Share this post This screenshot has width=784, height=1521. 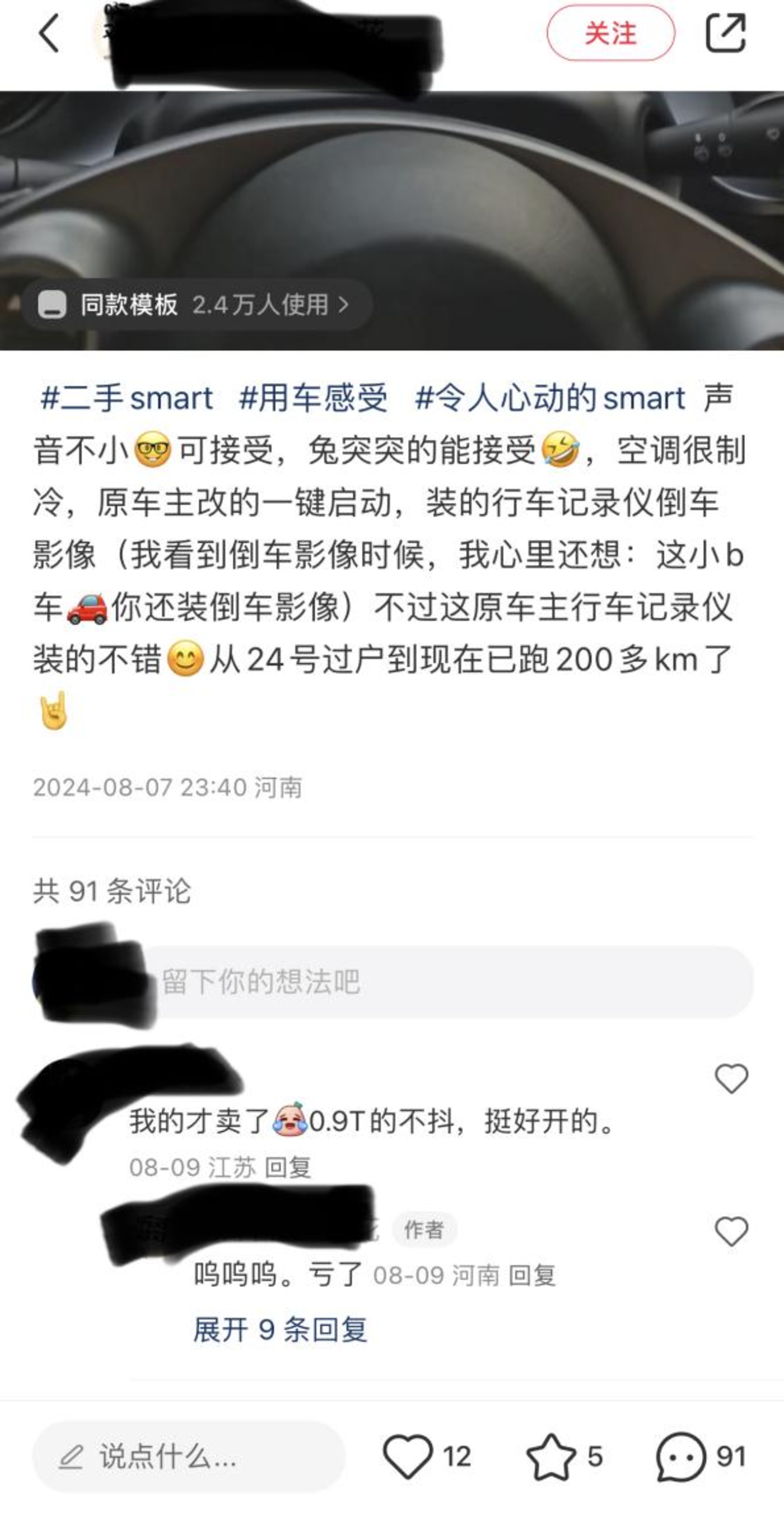(726, 33)
